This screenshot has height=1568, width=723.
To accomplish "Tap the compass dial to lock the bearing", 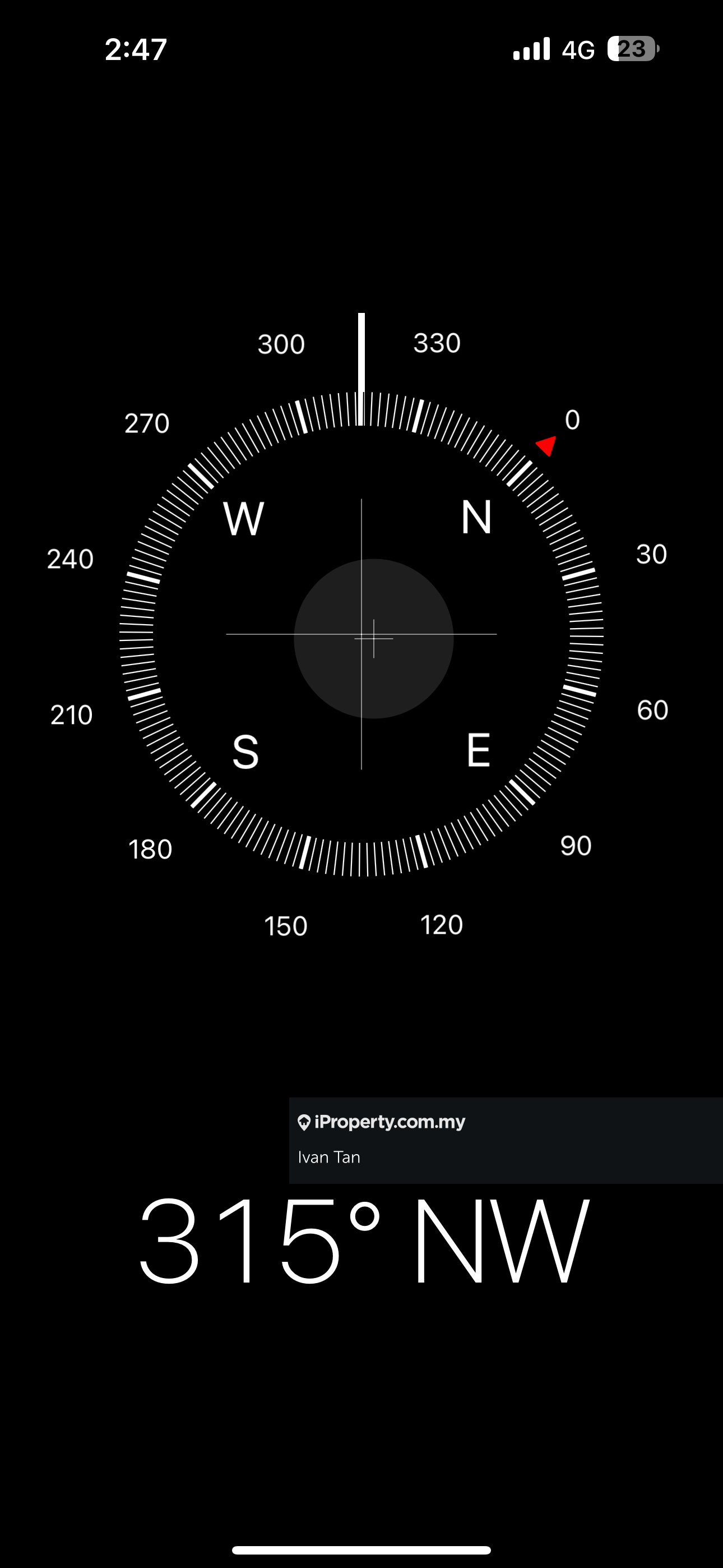I will (361, 634).
